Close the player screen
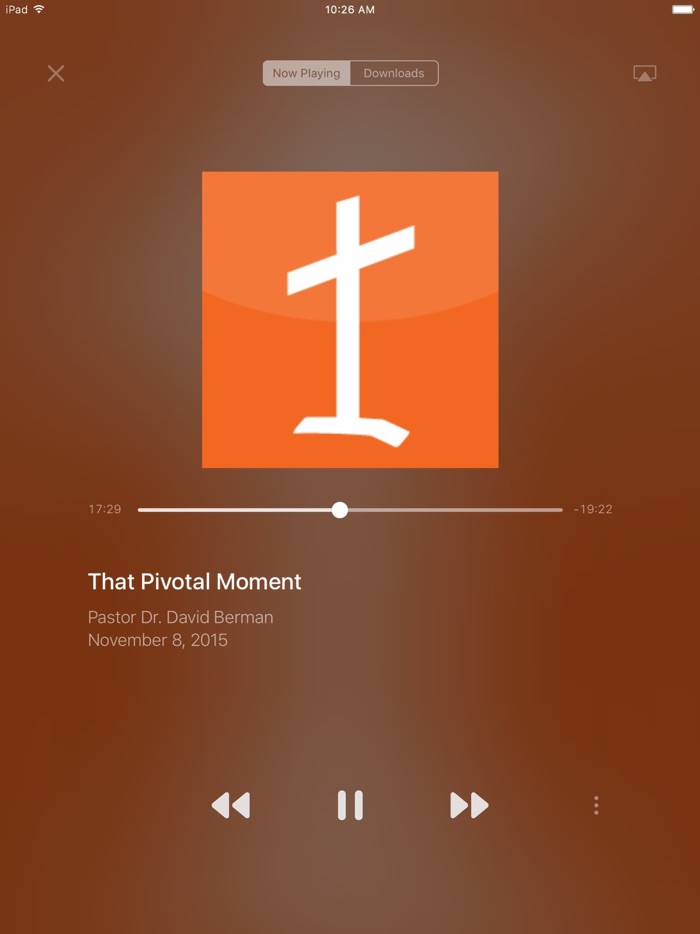The width and height of the screenshot is (700, 934). [56, 73]
